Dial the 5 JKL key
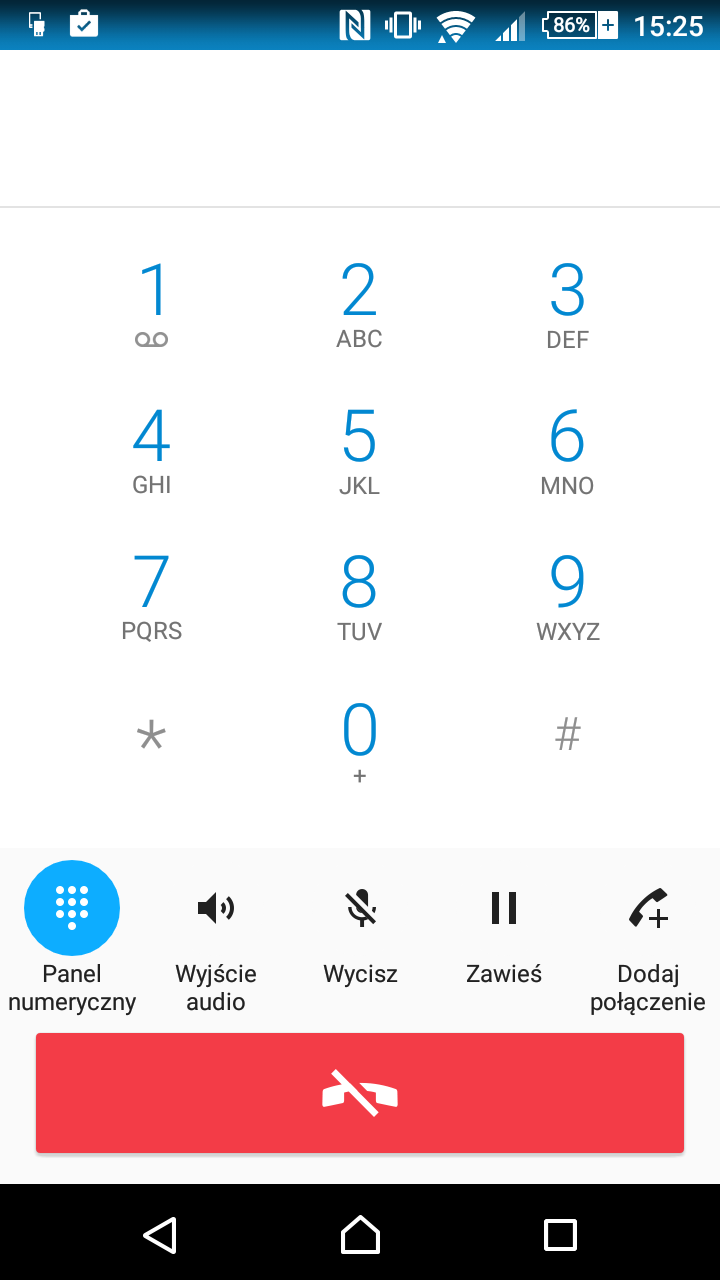Screen dimensions: 720x1280 tap(359, 451)
